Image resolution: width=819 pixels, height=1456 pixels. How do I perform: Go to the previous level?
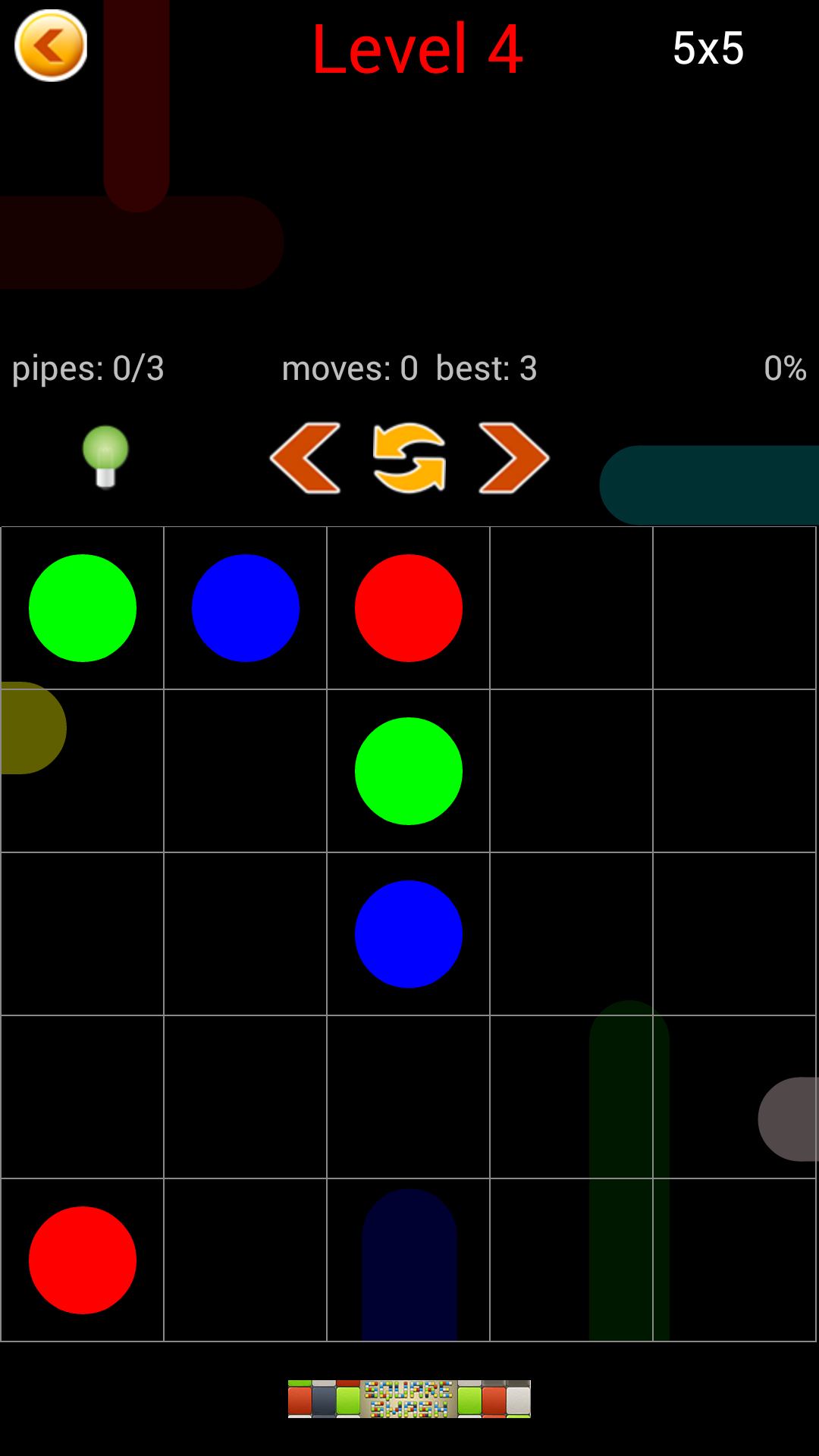pyautogui.click(x=306, y=457)
